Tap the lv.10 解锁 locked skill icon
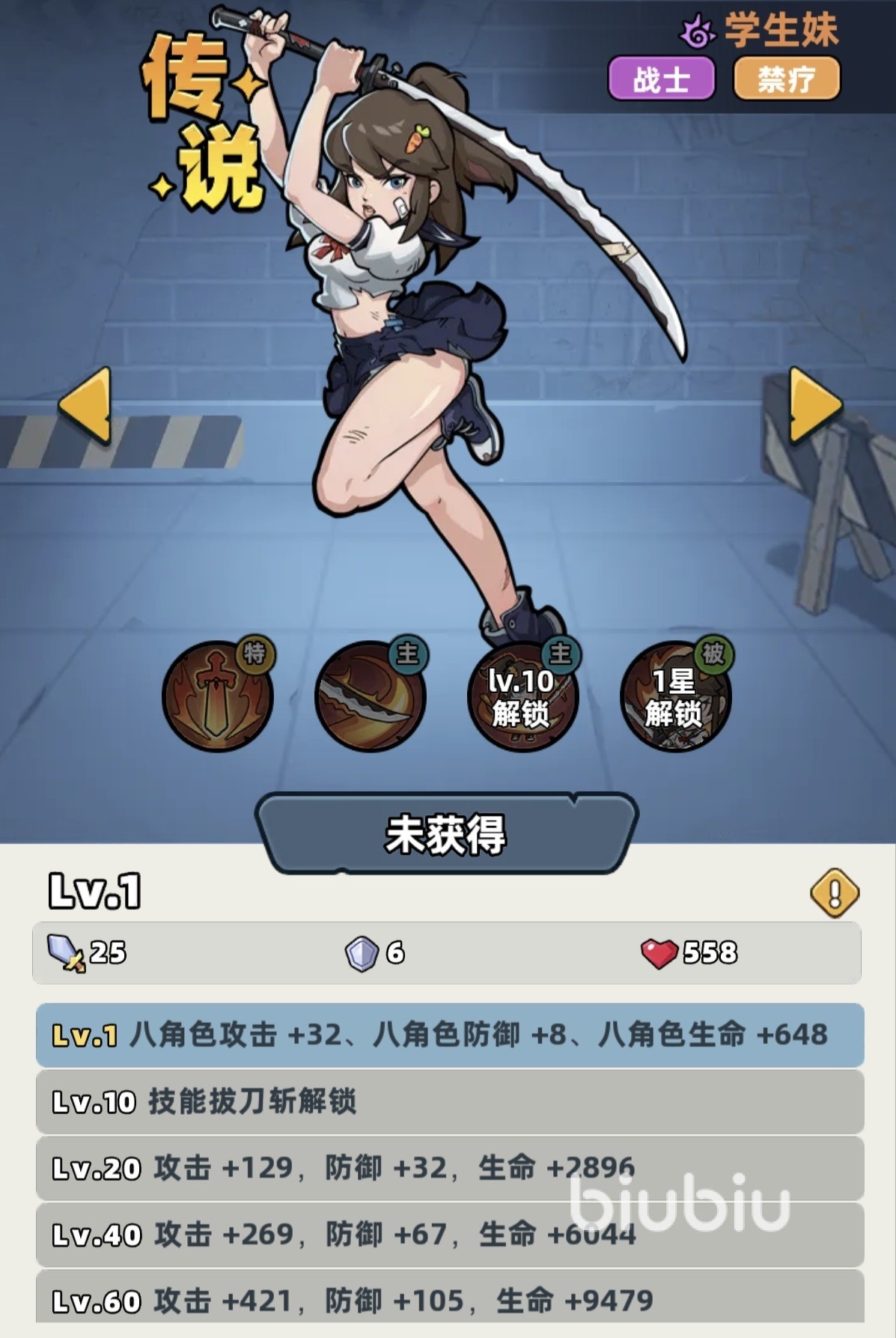 [522, 696]
